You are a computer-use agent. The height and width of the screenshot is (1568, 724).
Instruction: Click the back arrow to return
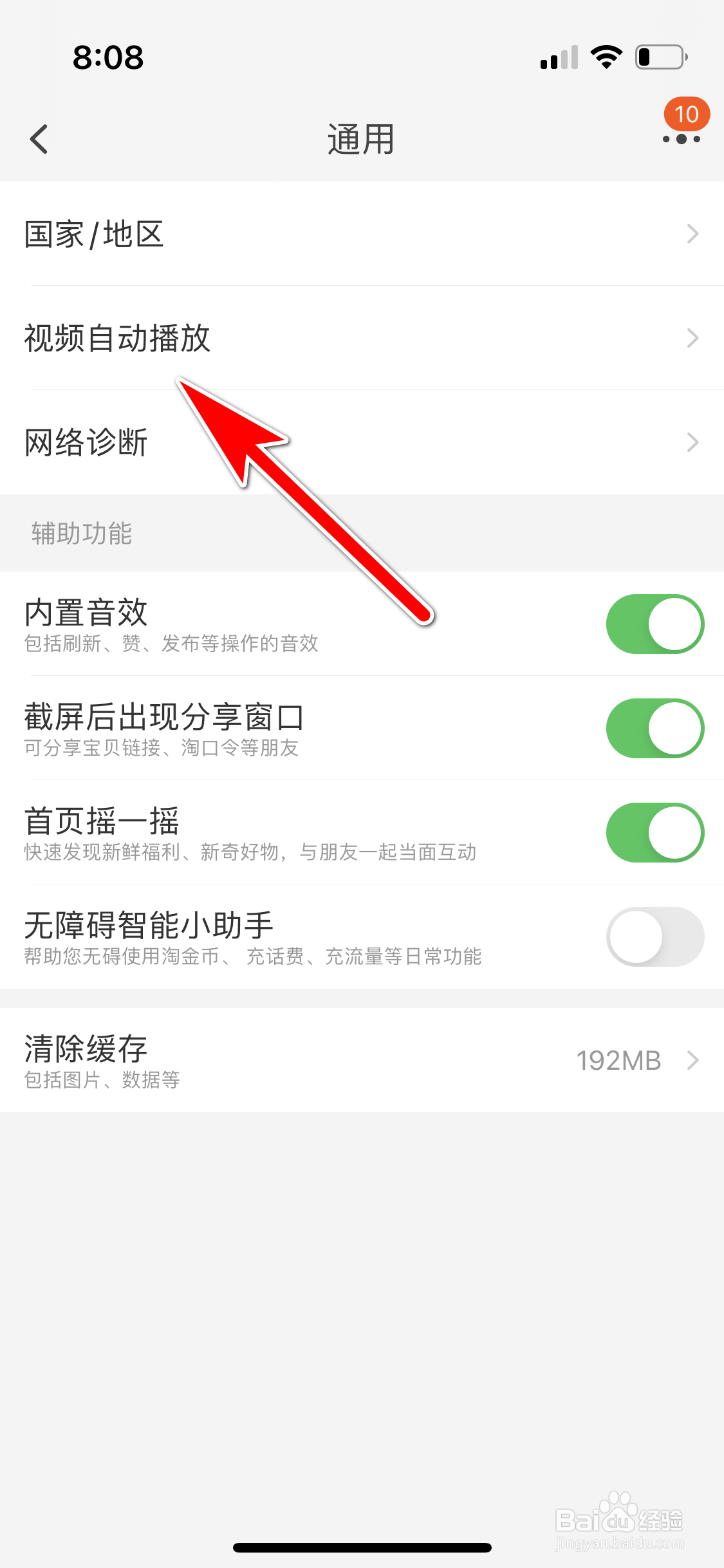pos(39,139)
